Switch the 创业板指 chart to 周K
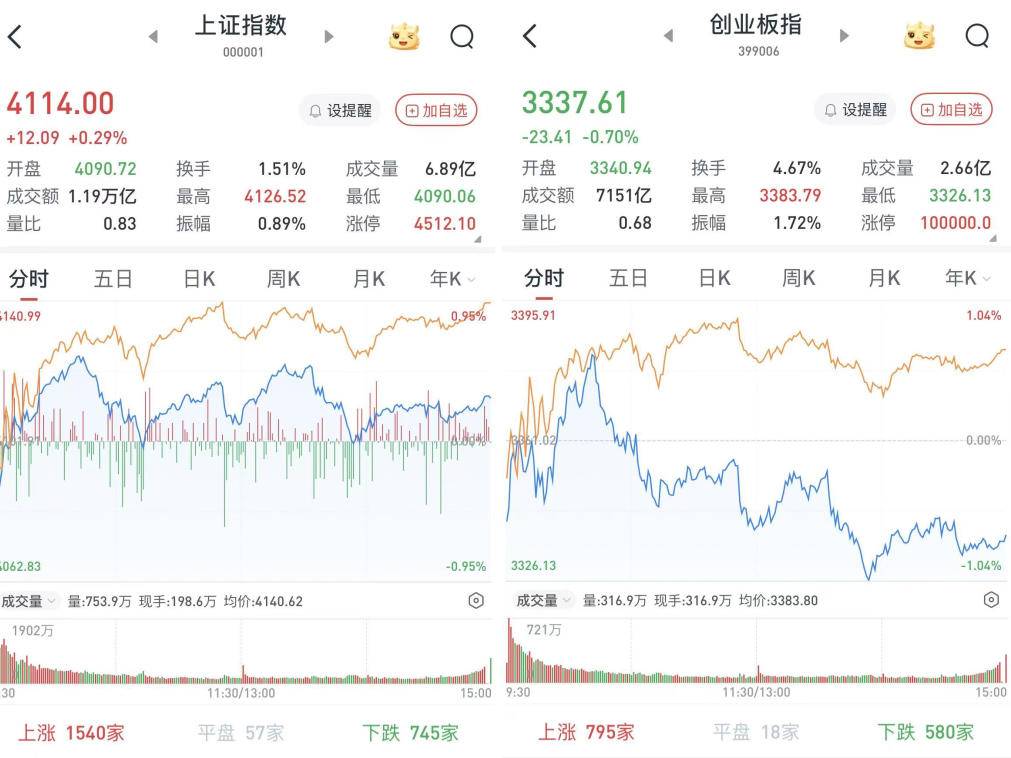 pyautogui.click(x=799, y=279)
